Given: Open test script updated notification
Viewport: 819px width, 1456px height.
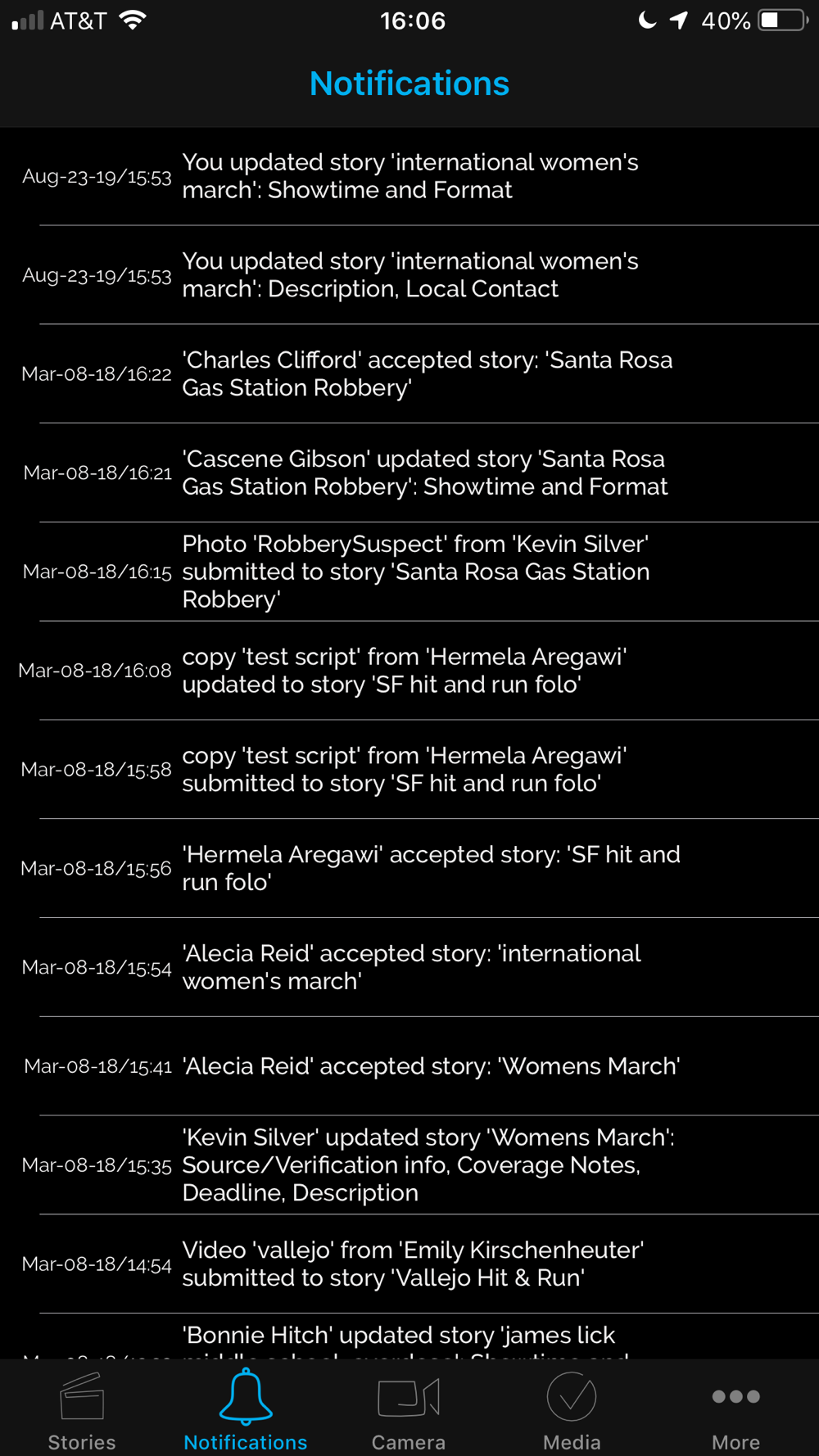Looking at the screenshot, I should coord(409,671).
